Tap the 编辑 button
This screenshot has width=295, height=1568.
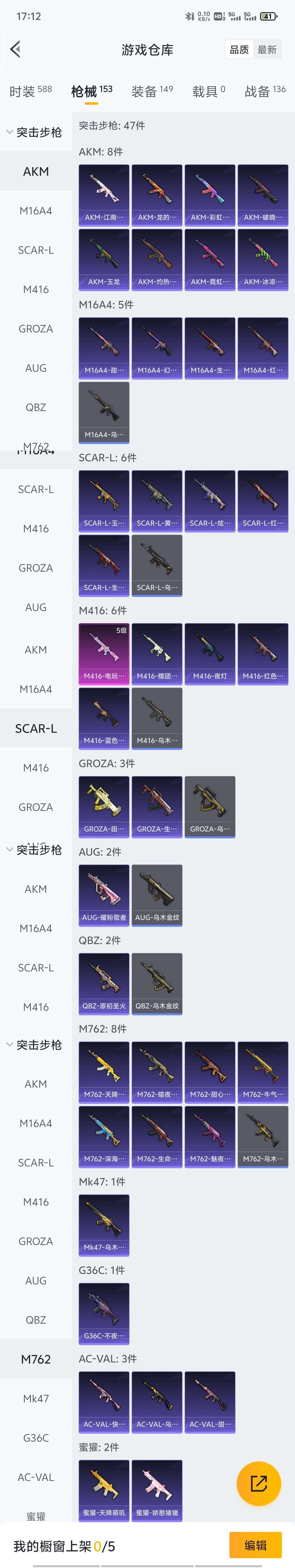coord(255,1545)
